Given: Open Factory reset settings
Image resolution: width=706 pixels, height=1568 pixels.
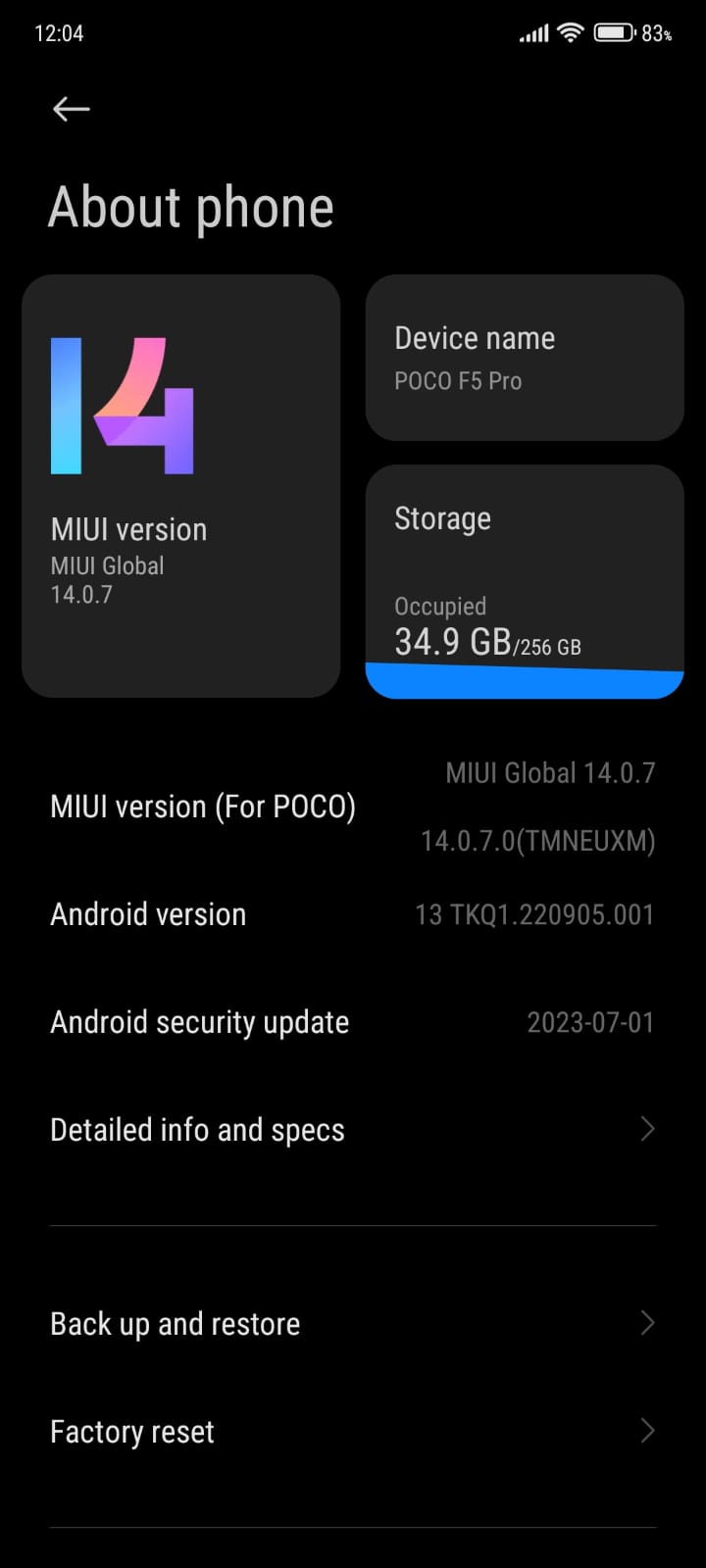Looking at the screenshot, I should click(353, 1432).
